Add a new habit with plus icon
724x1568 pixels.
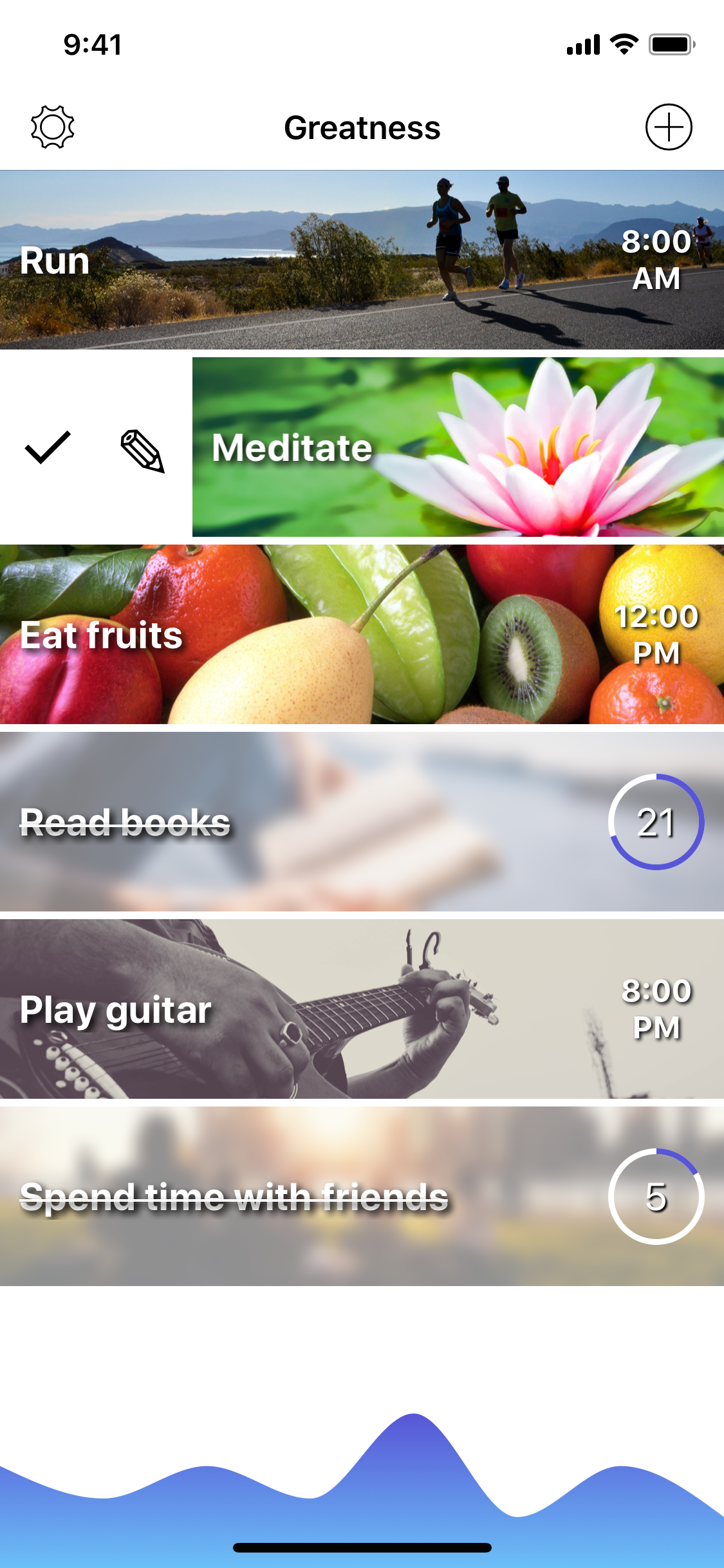click(669, 127)
